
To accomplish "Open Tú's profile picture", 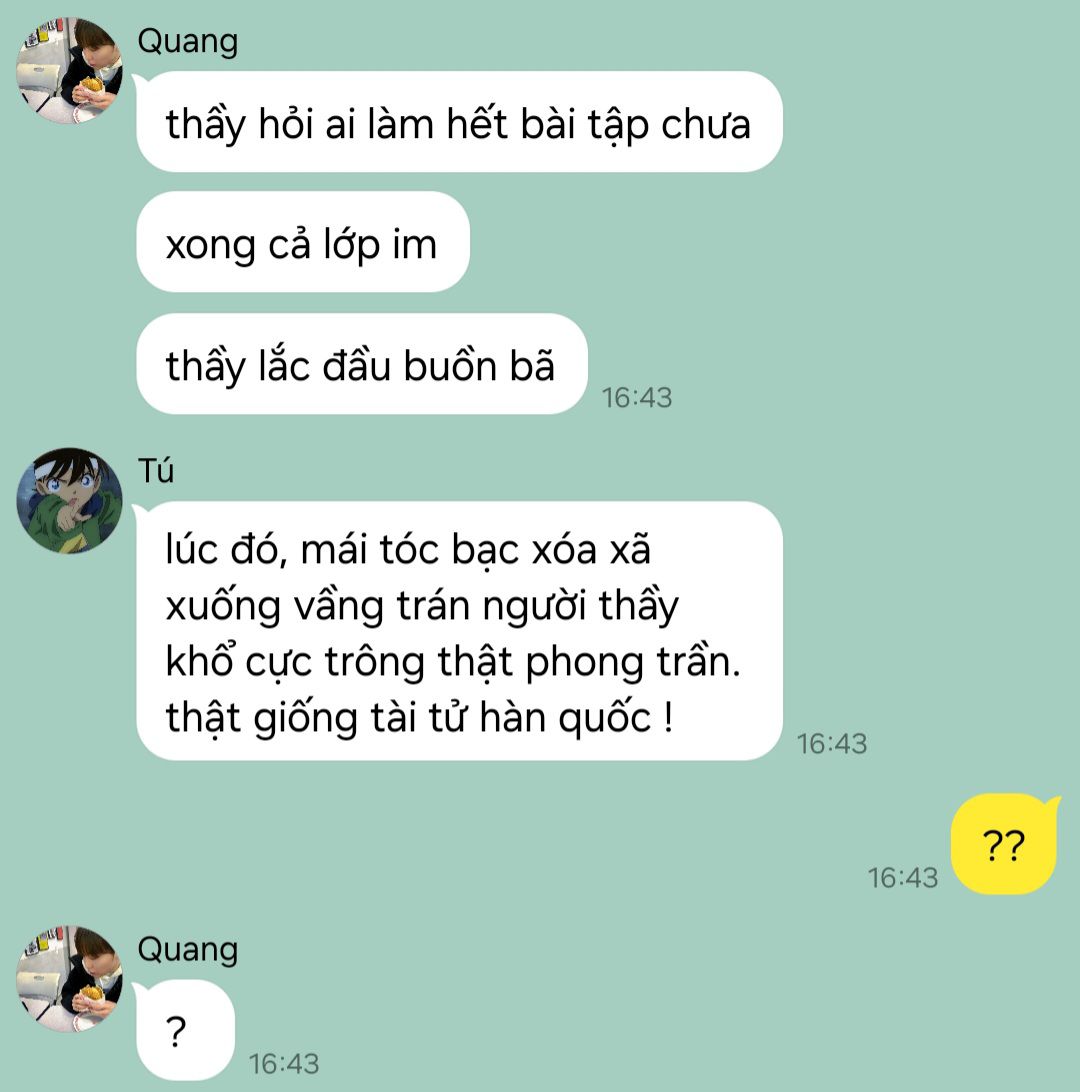I will tap(70, 501).
